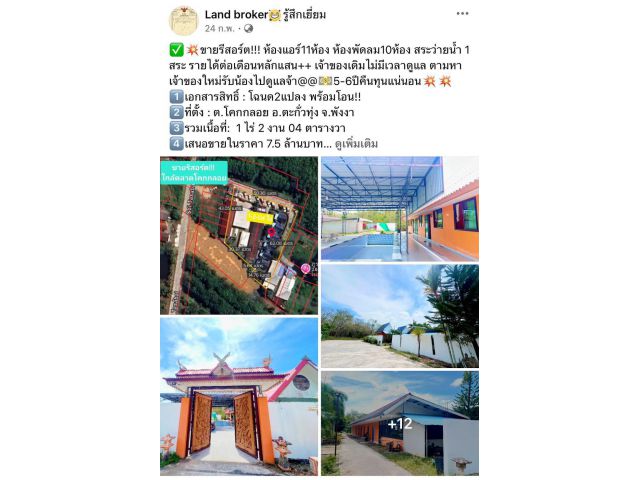Open the post's three-dot options menu
640x480 pixels.
tap(462, 14)
